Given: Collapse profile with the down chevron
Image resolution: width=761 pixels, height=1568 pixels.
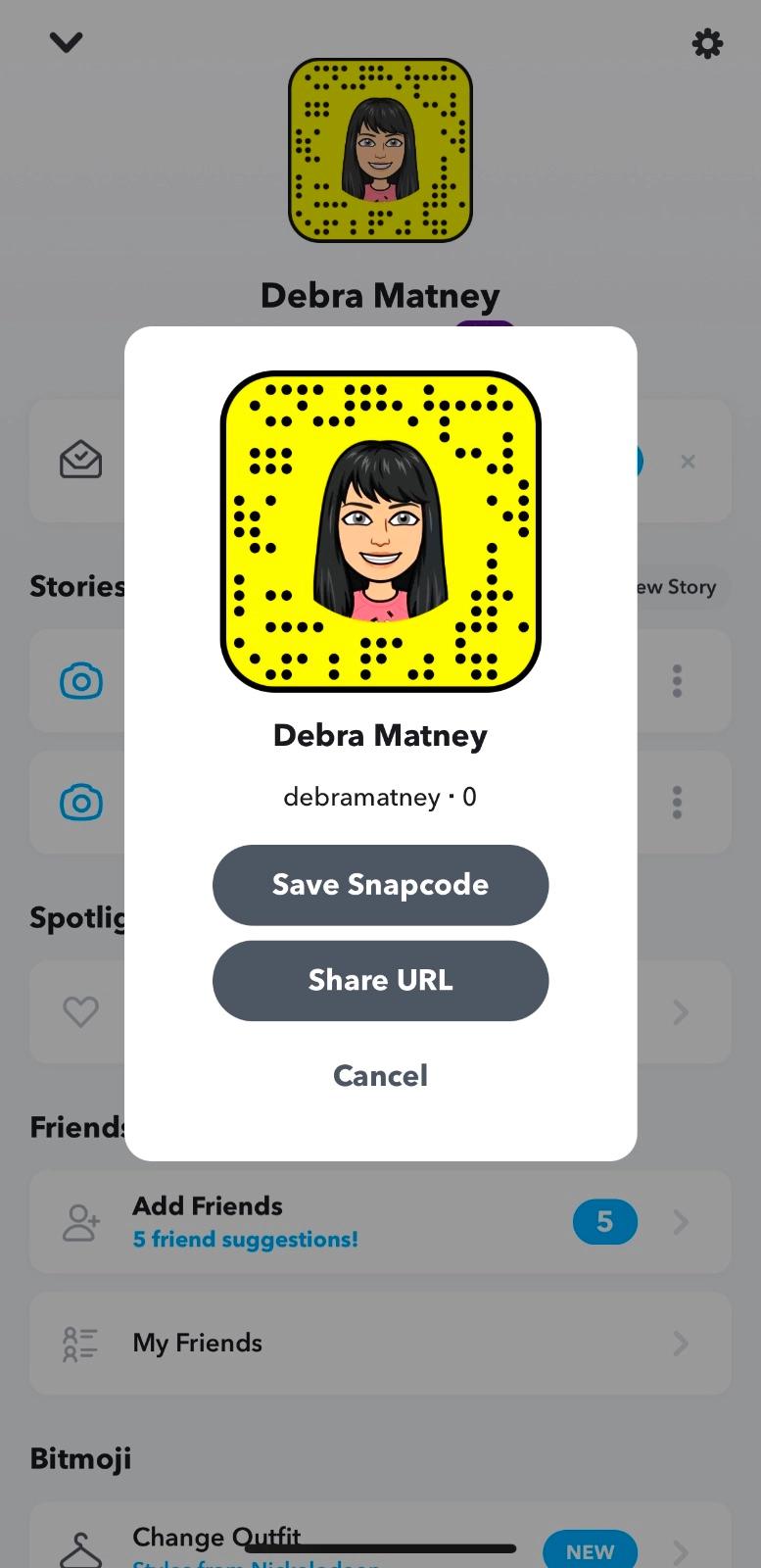Looking at the screenshot, I should click(x=66, y=42).
